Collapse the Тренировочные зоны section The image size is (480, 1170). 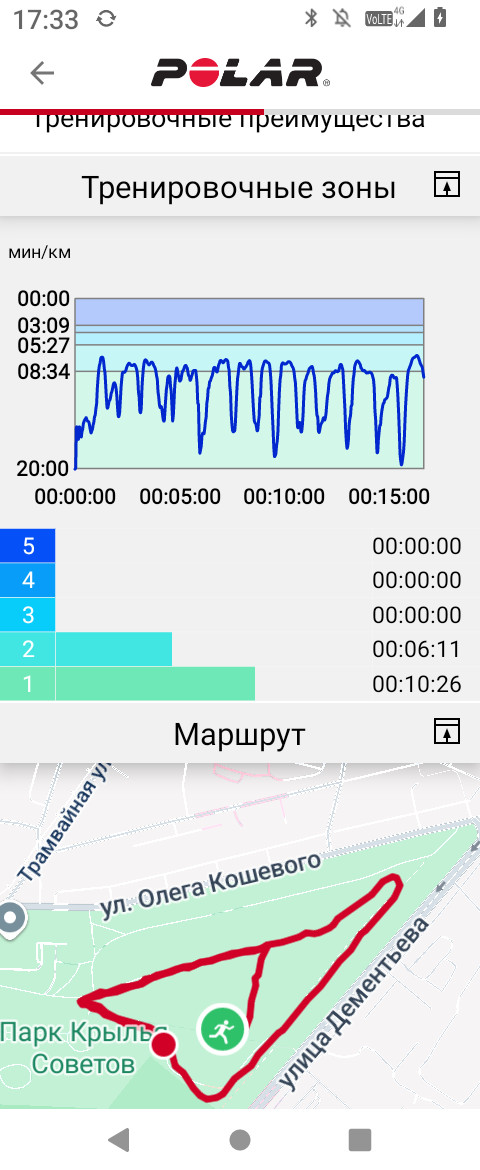[446, 184]
